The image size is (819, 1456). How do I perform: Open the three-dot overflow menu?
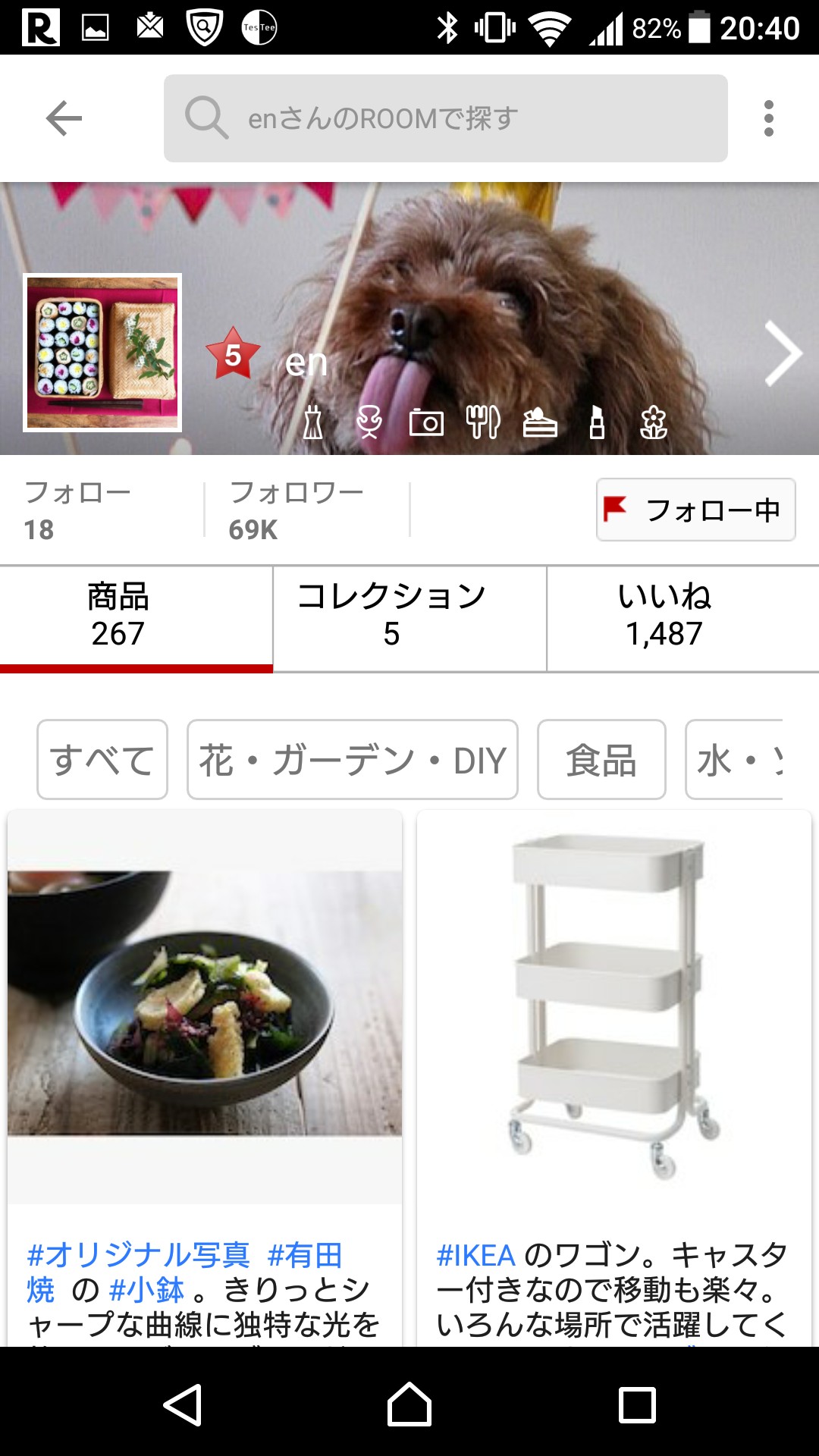[x=768, y=118]
